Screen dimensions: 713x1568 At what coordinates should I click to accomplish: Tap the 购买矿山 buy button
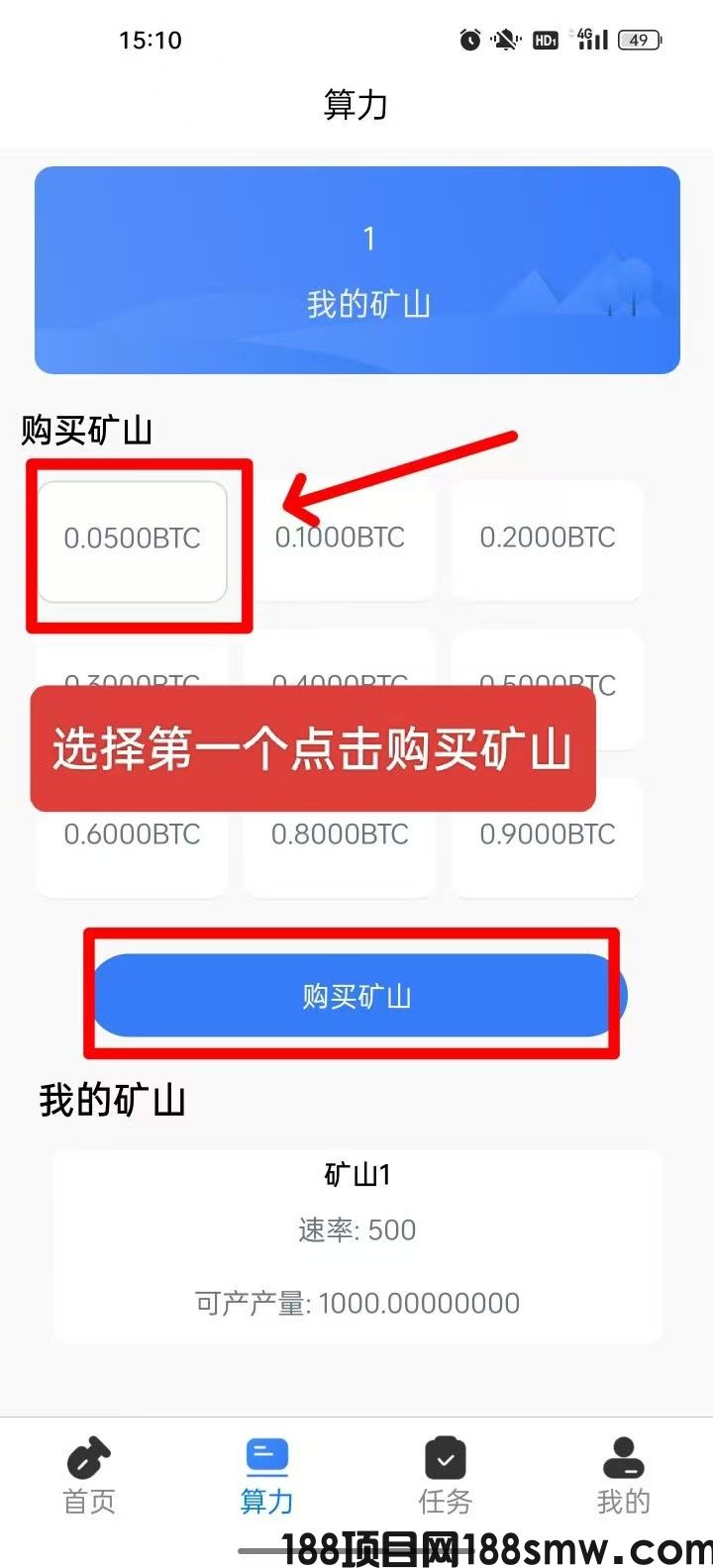356,996
